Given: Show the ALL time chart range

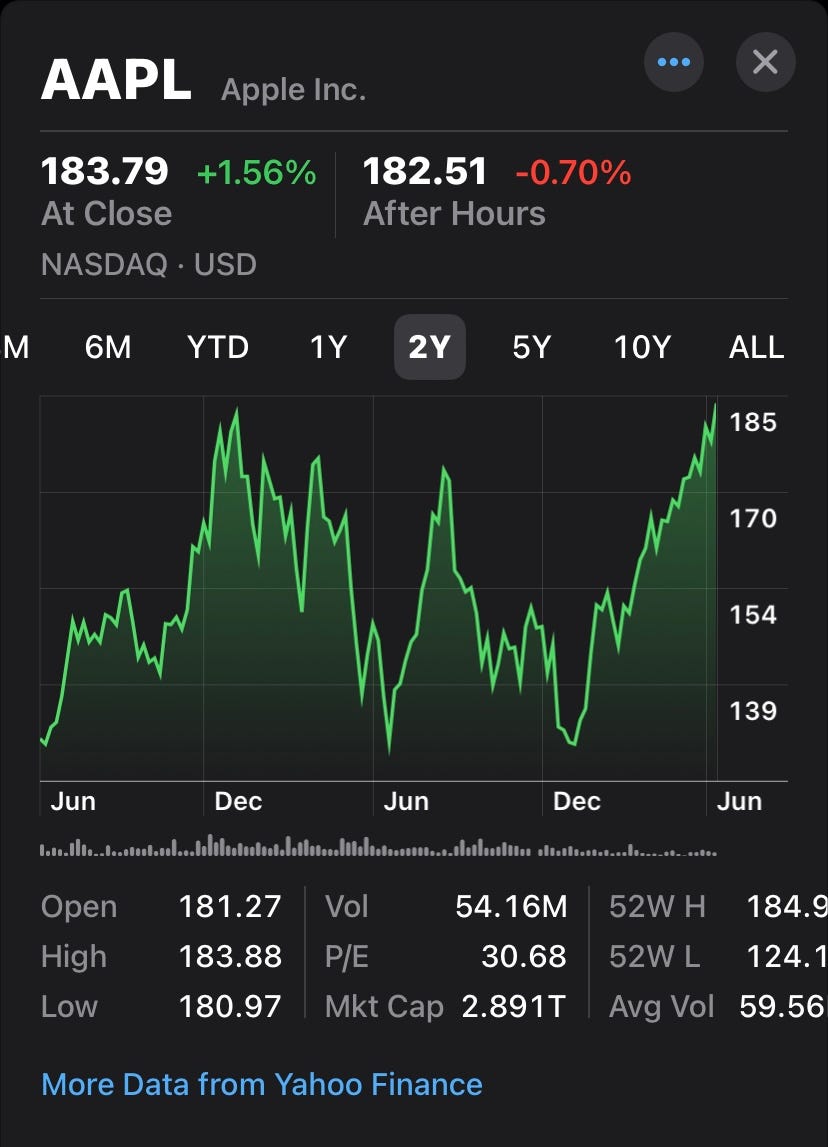Looking at the screenshot, I should point(757,347).
